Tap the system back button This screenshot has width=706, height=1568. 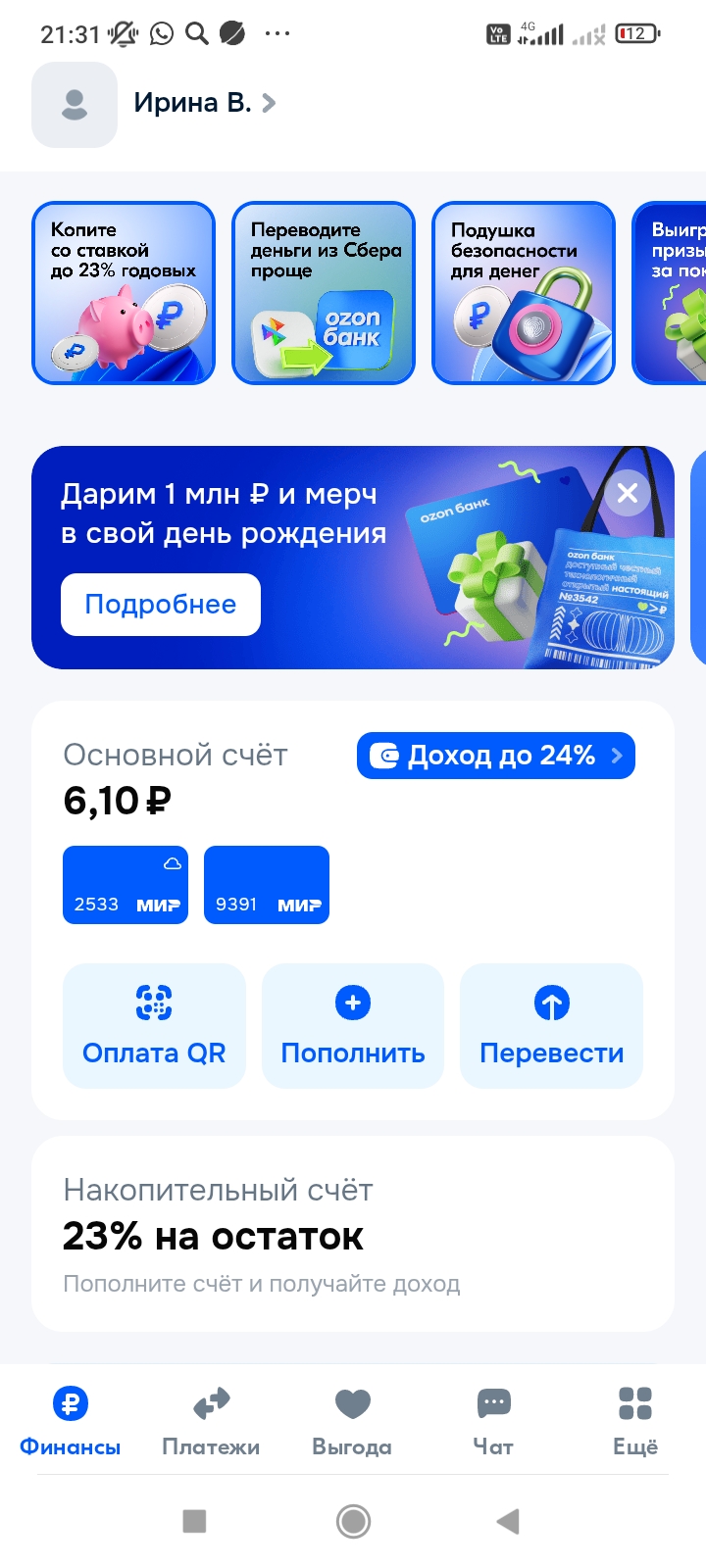[x=508, y=1521]
